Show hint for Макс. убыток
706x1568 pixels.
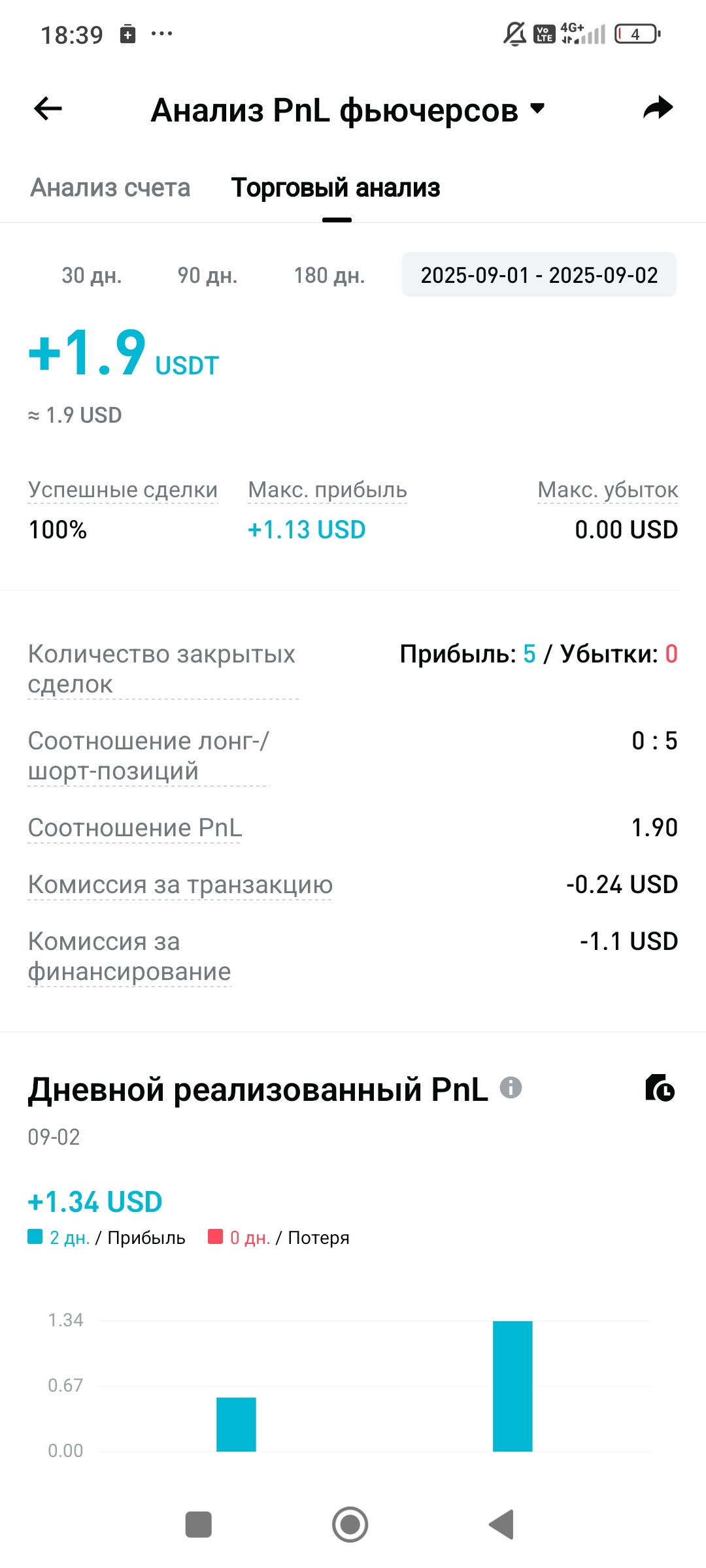tap(607, 489)
